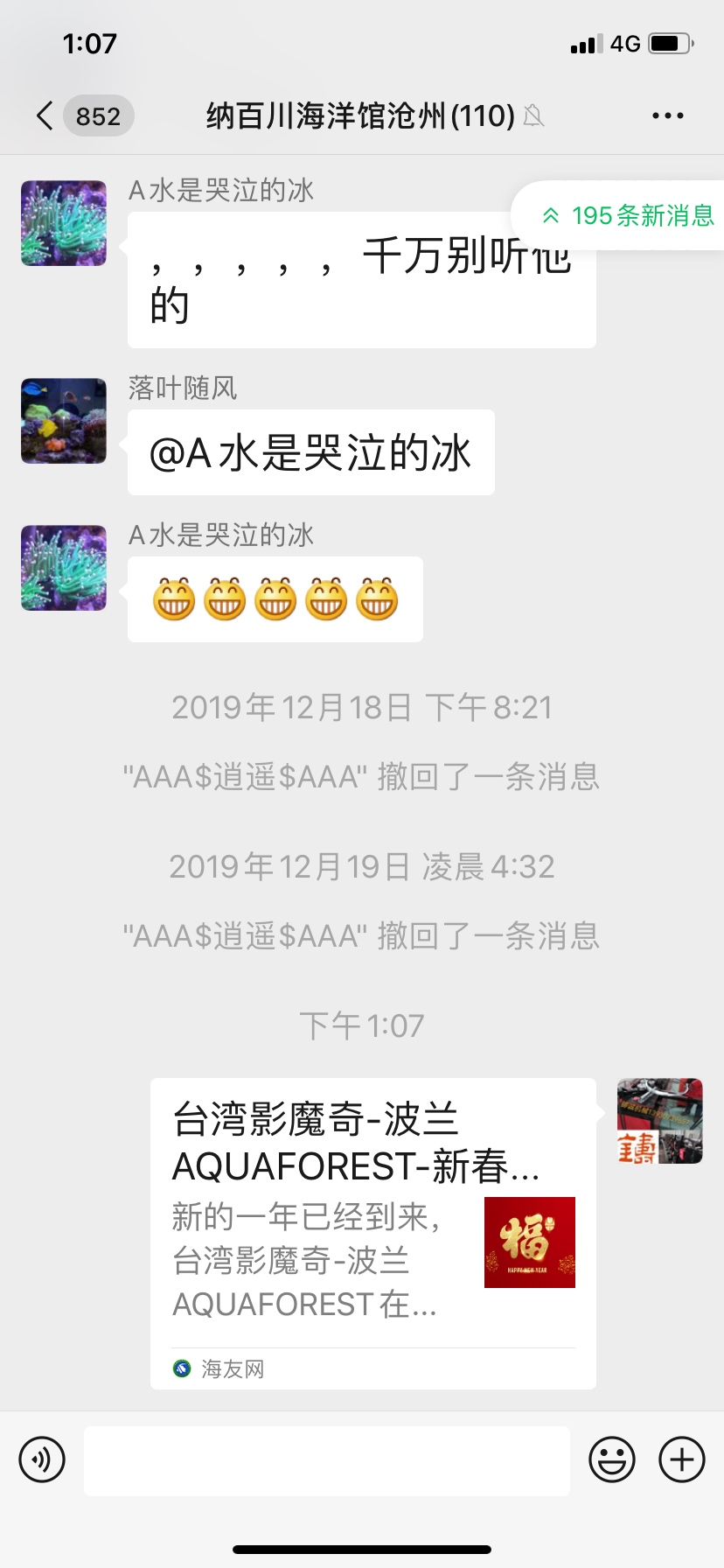The width and height of the screenshot is (724, 1568).
Task: Focus the message text field
Action: 327,1459
